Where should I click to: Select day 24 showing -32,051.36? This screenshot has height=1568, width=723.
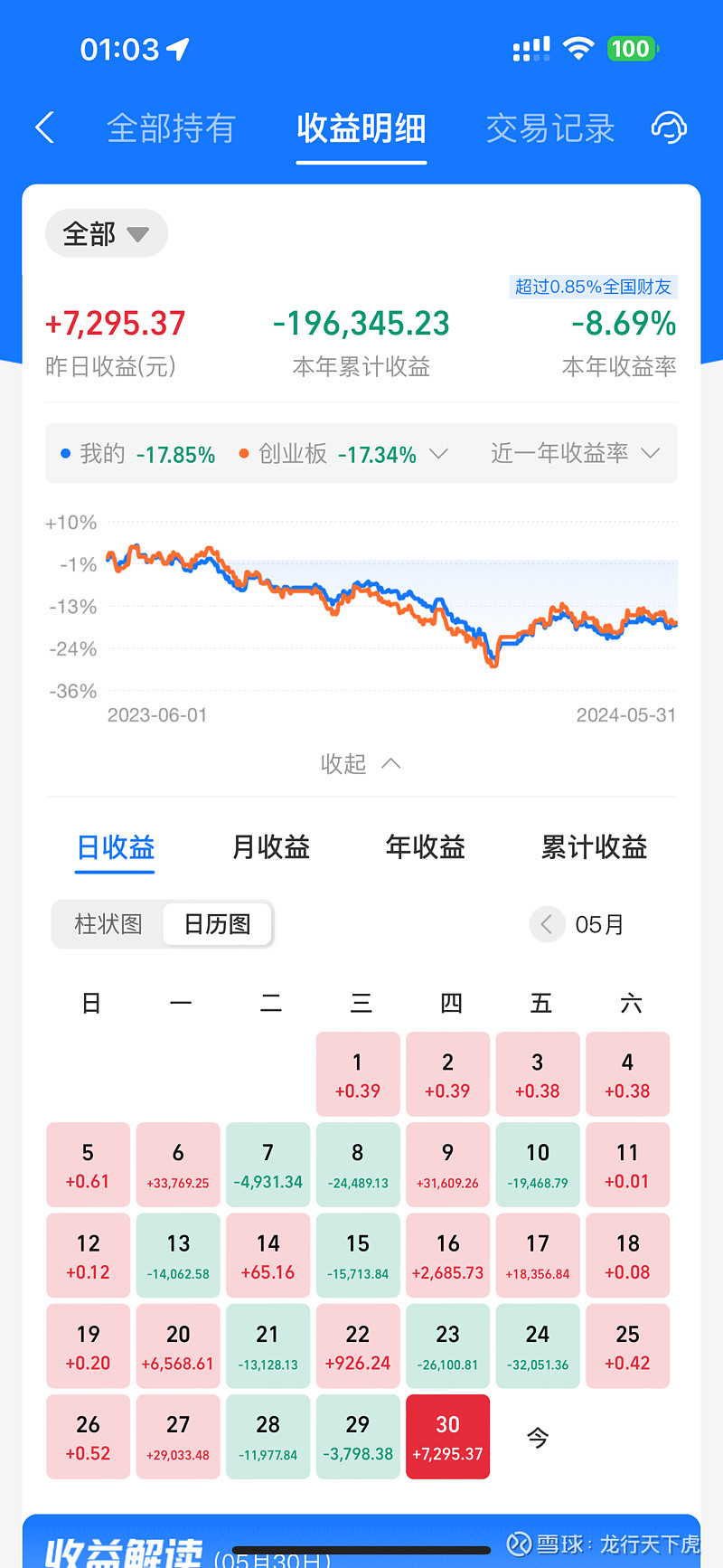coord(538,1346)
